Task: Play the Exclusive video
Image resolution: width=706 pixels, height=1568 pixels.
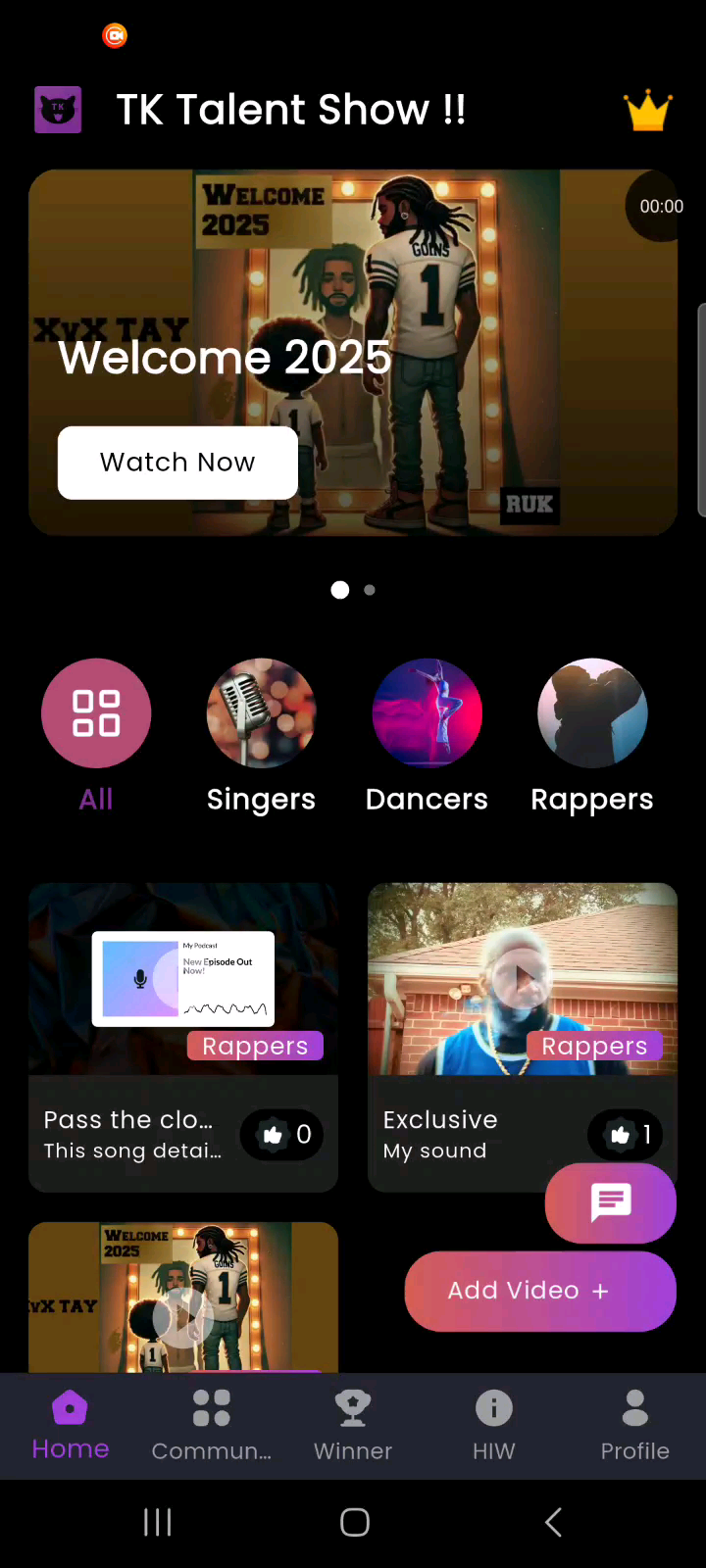Action: pyautogui.click(x=522, y=978)
